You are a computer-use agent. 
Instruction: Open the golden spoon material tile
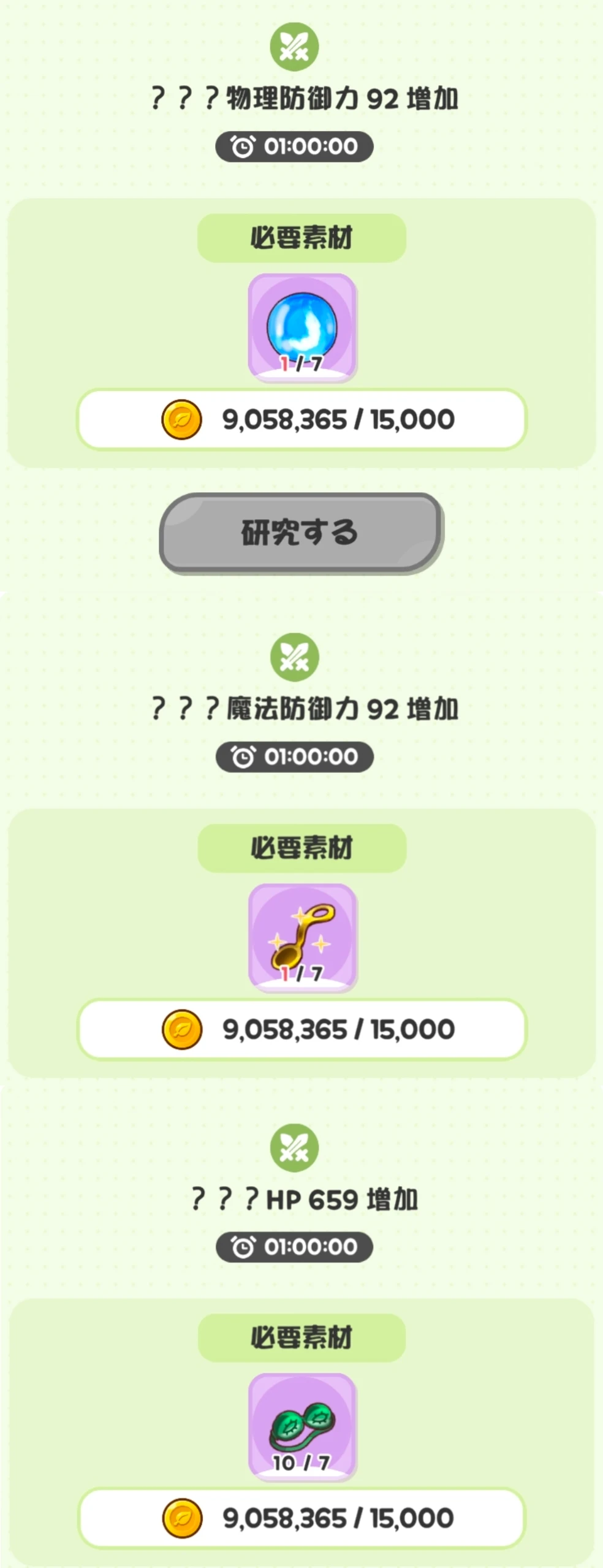[x=302, y=937]
